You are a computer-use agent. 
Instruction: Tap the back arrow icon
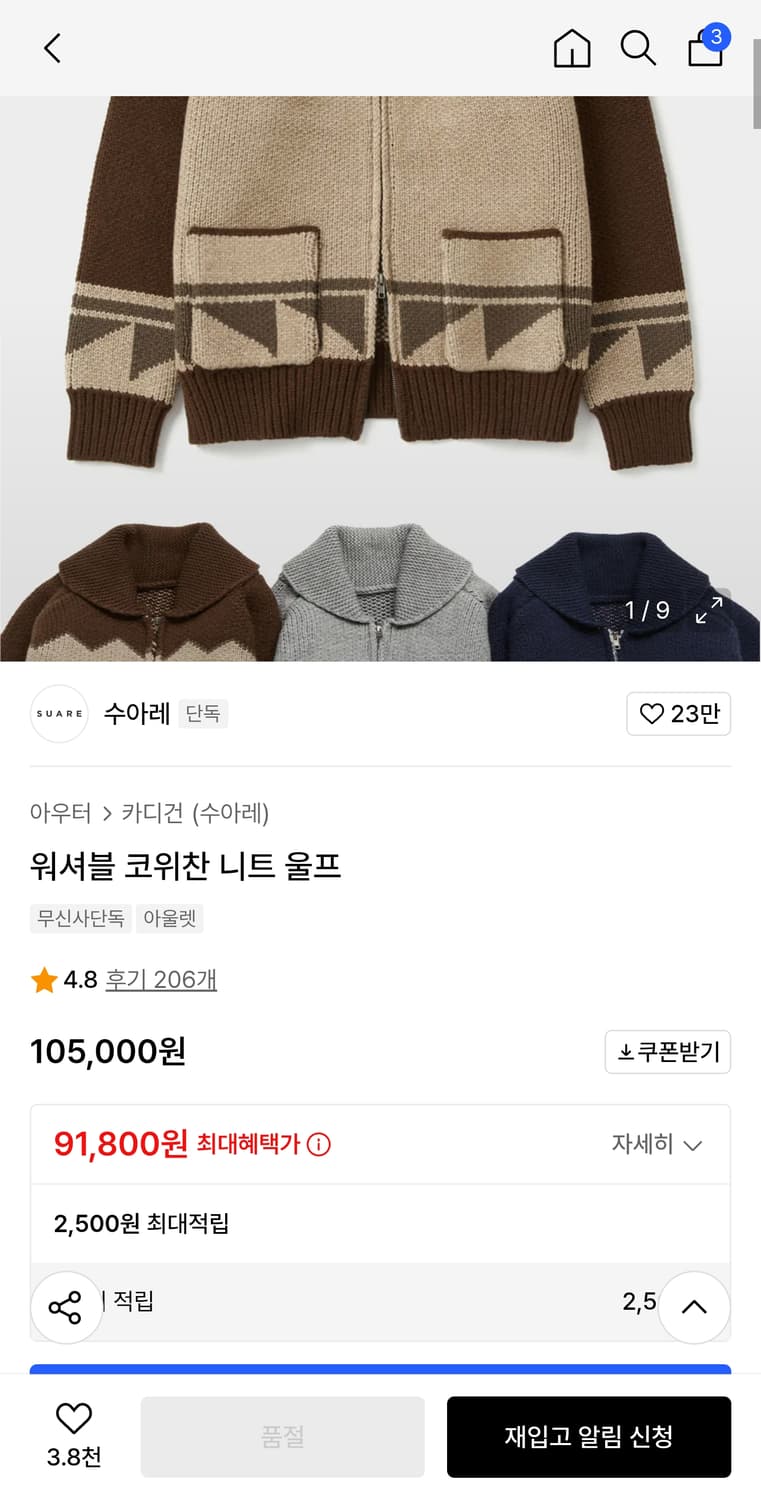click(52, 48)
